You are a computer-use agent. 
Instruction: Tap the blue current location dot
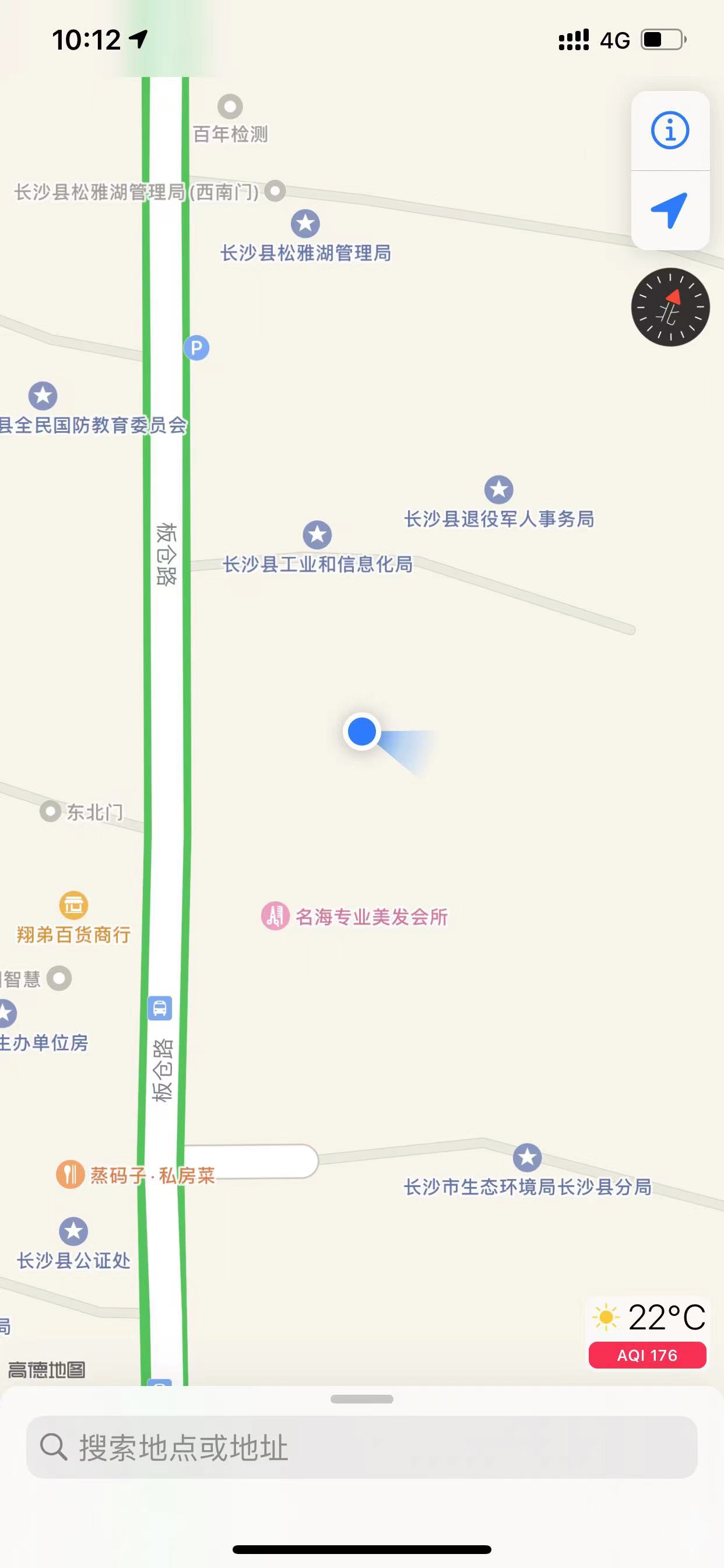tap(362, 731)
